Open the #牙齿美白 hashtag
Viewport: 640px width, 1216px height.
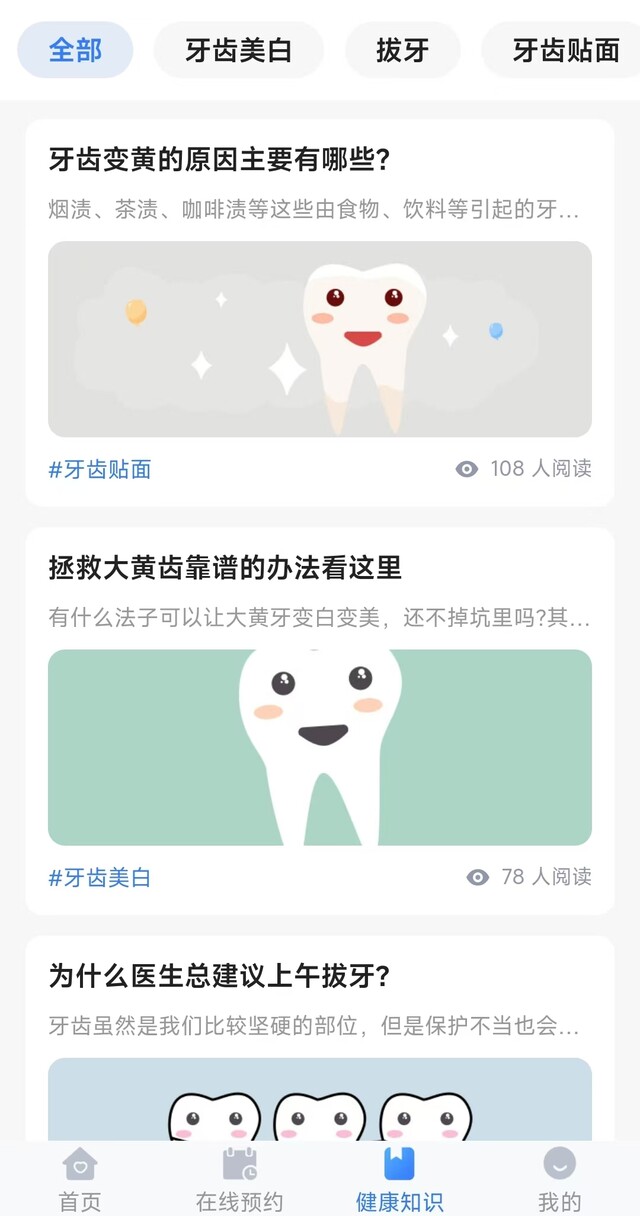(100, 878)
